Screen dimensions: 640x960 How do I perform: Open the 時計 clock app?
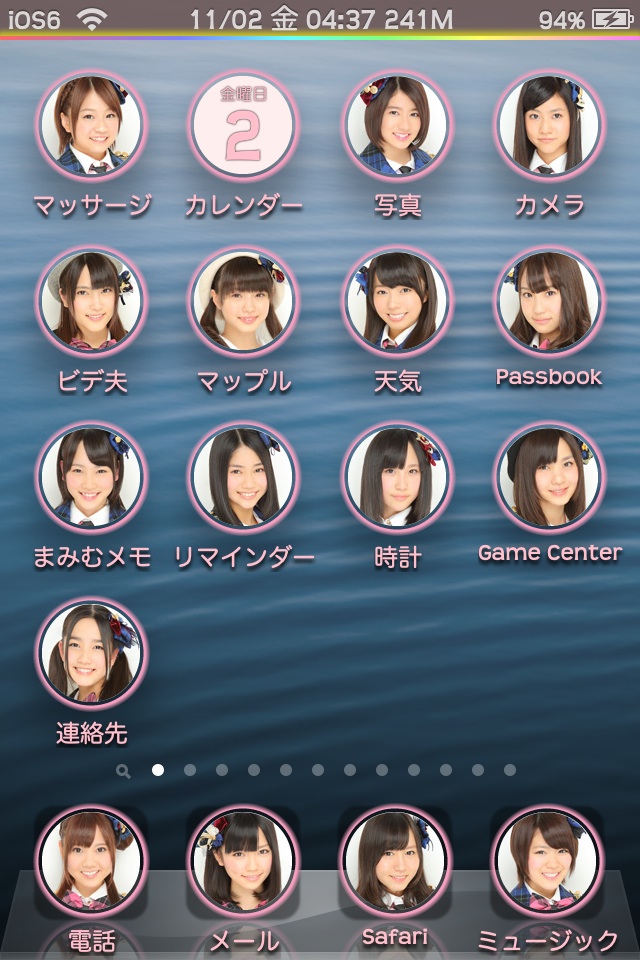[x=397, y=477]
